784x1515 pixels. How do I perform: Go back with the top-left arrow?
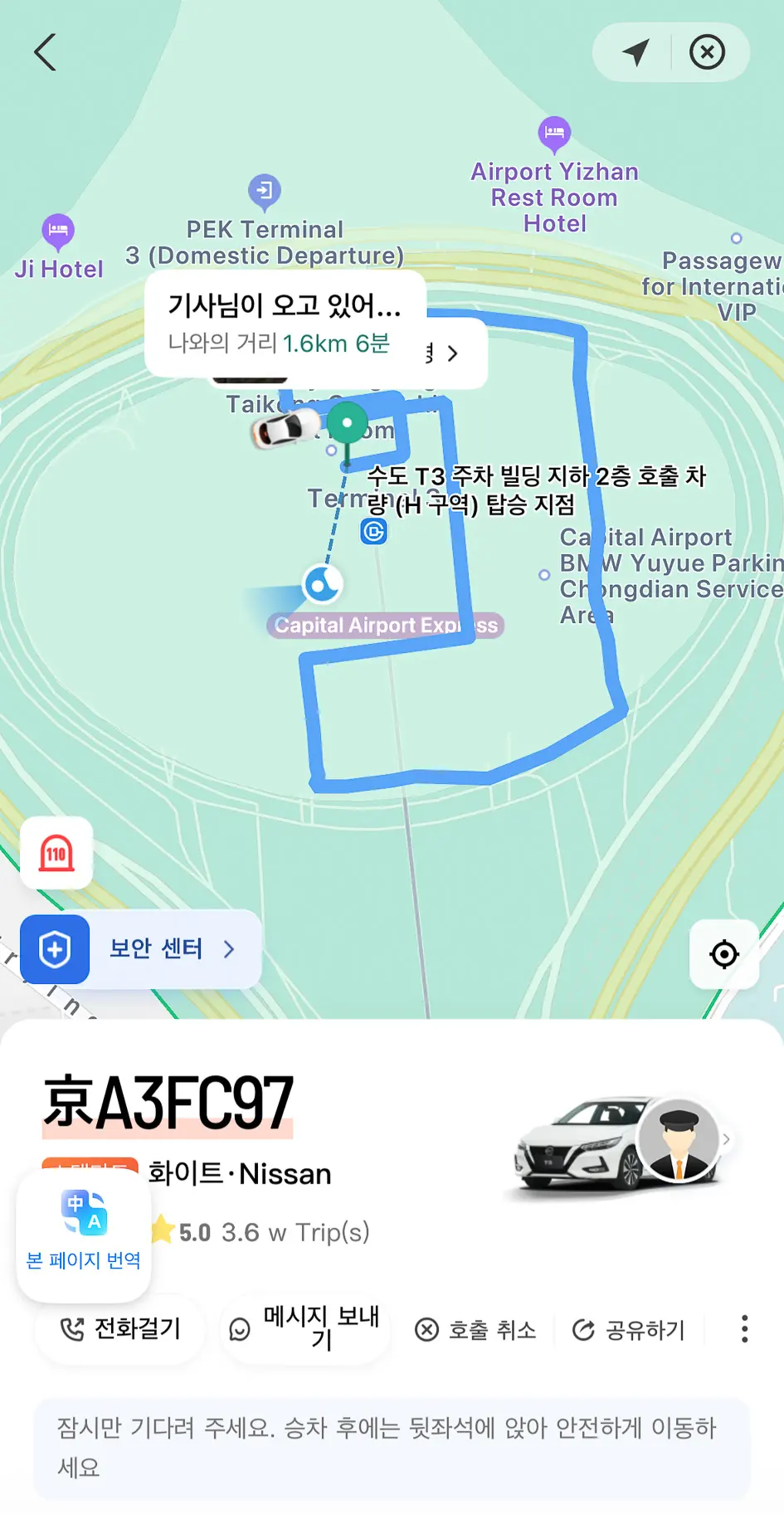(x=46, y=52)
